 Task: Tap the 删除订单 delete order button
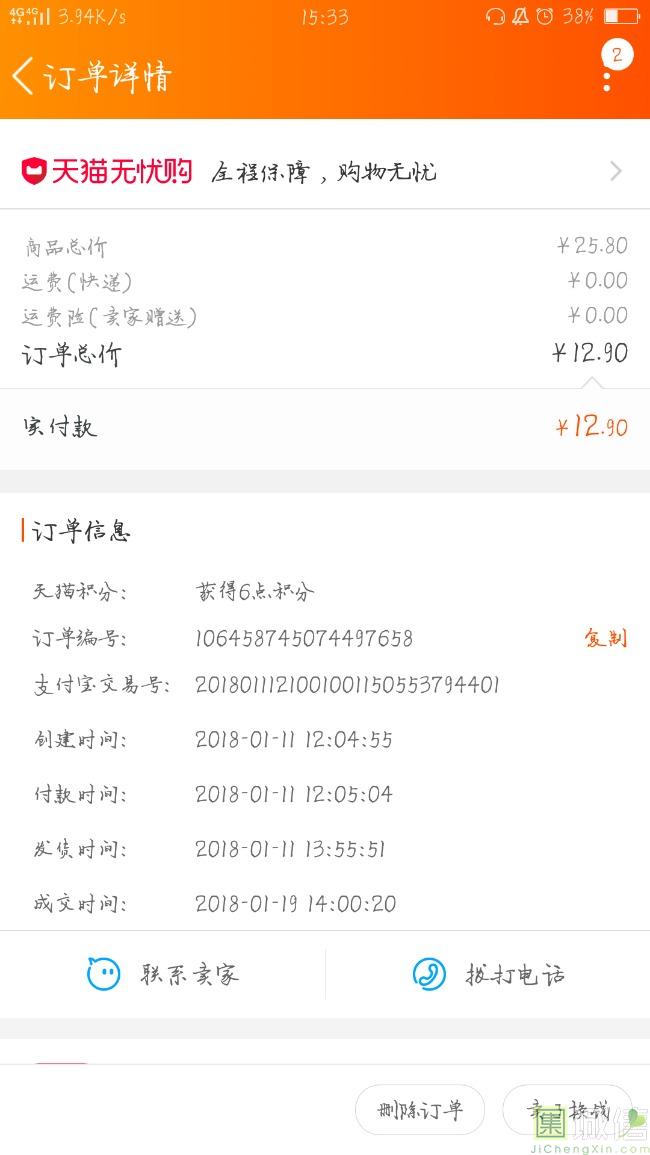(420, 1110)
